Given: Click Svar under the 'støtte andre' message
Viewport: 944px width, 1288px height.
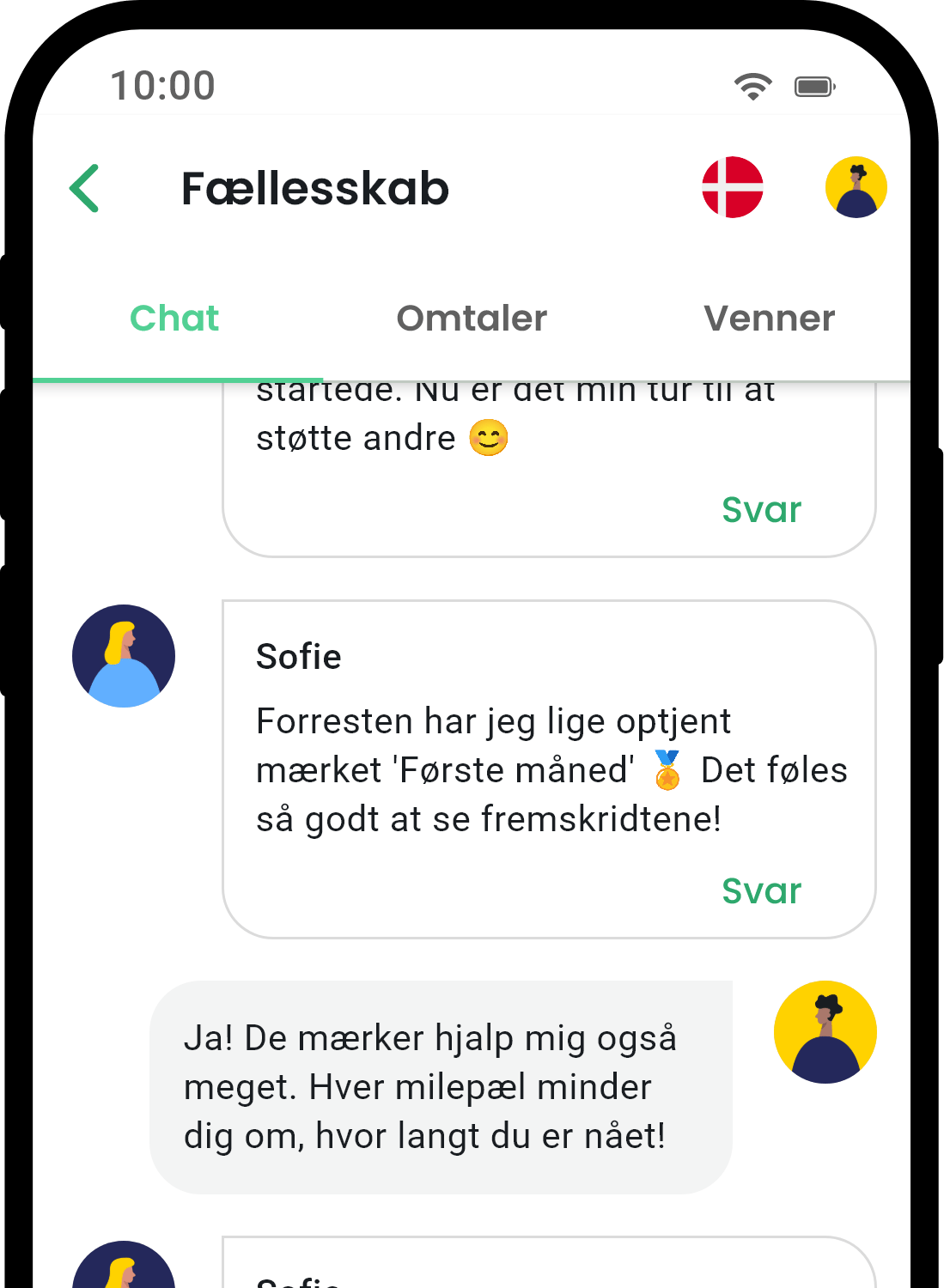Looking at the screenshot, I should (761, 509).
